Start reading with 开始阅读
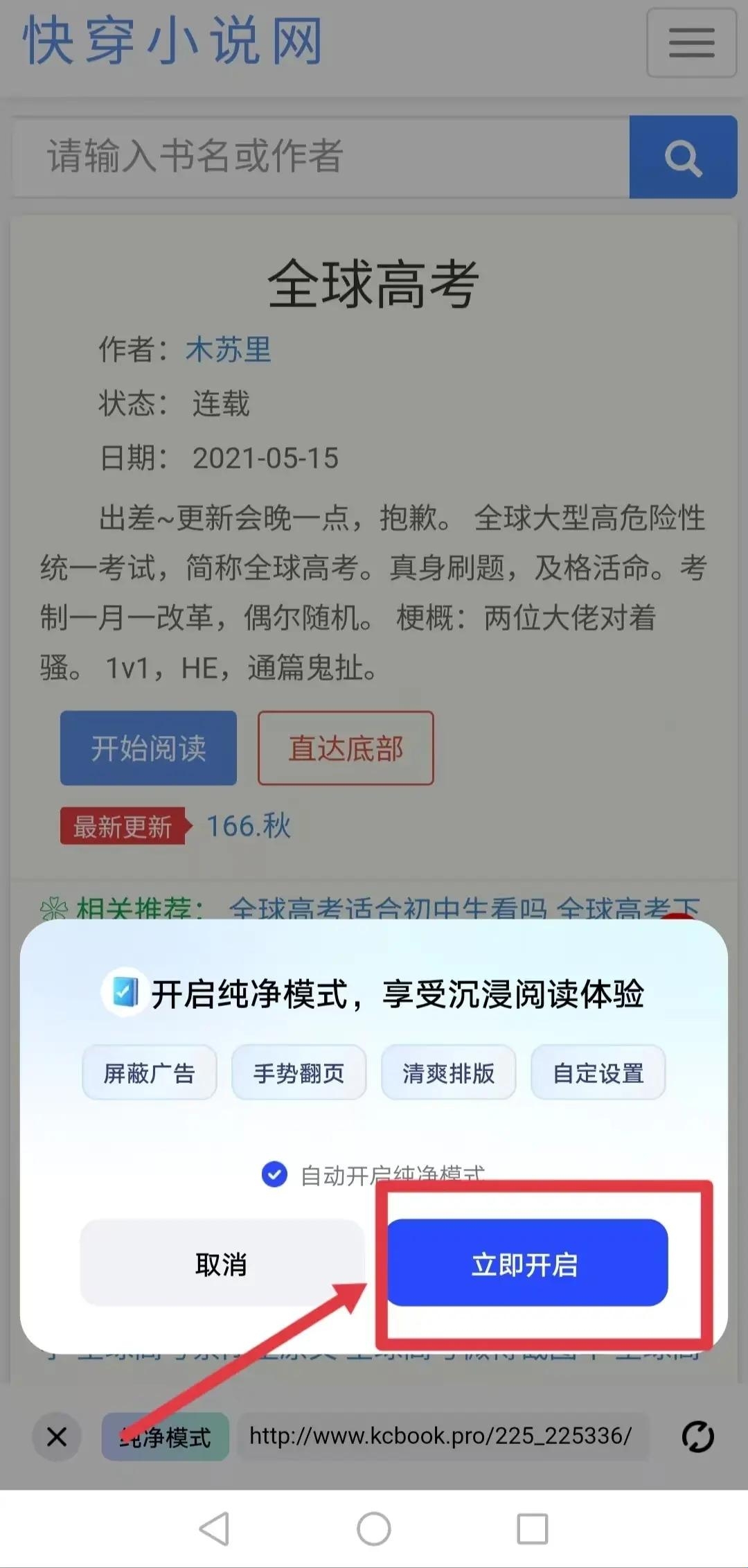The height and width of the screenshot is (1568, 748). [x=148, y=748]
